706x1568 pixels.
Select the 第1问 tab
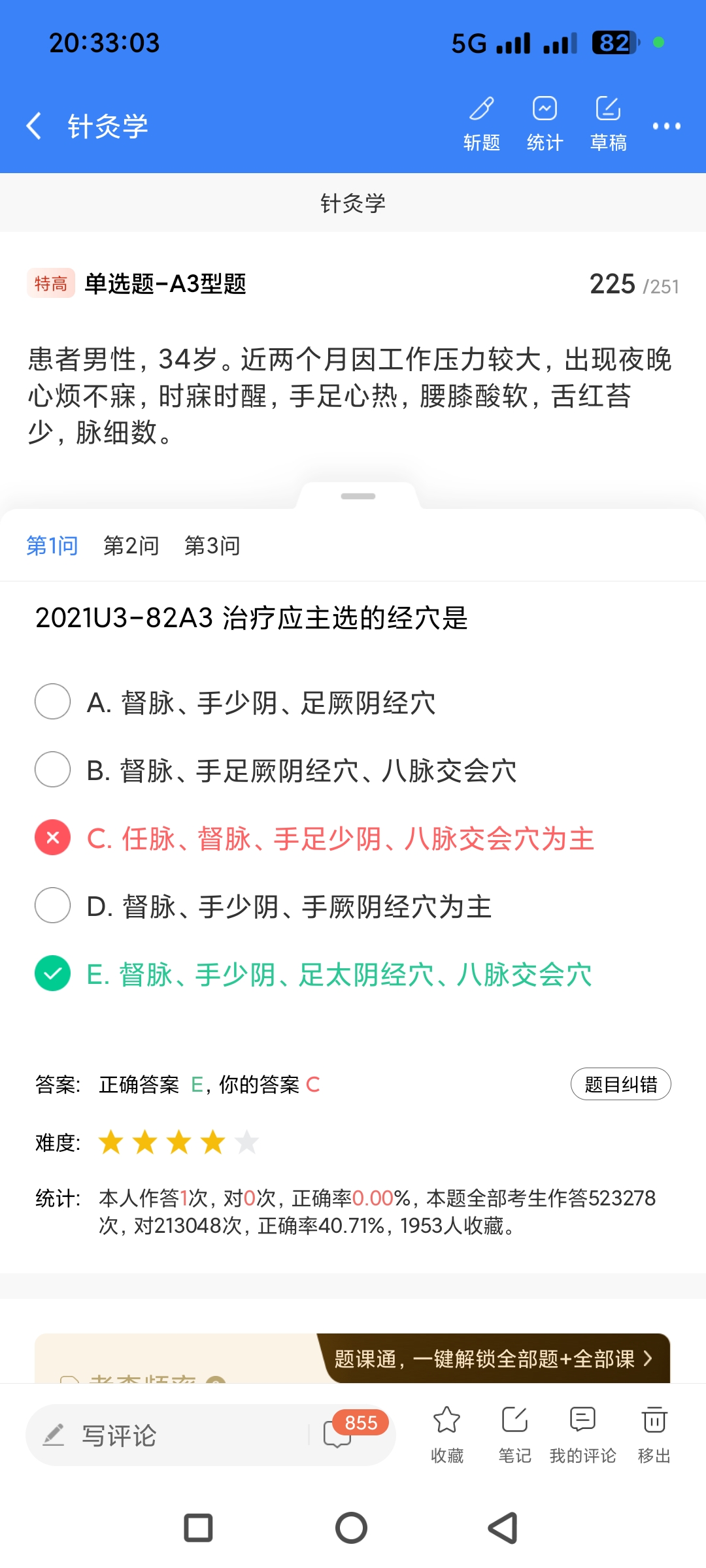point(52,546)
